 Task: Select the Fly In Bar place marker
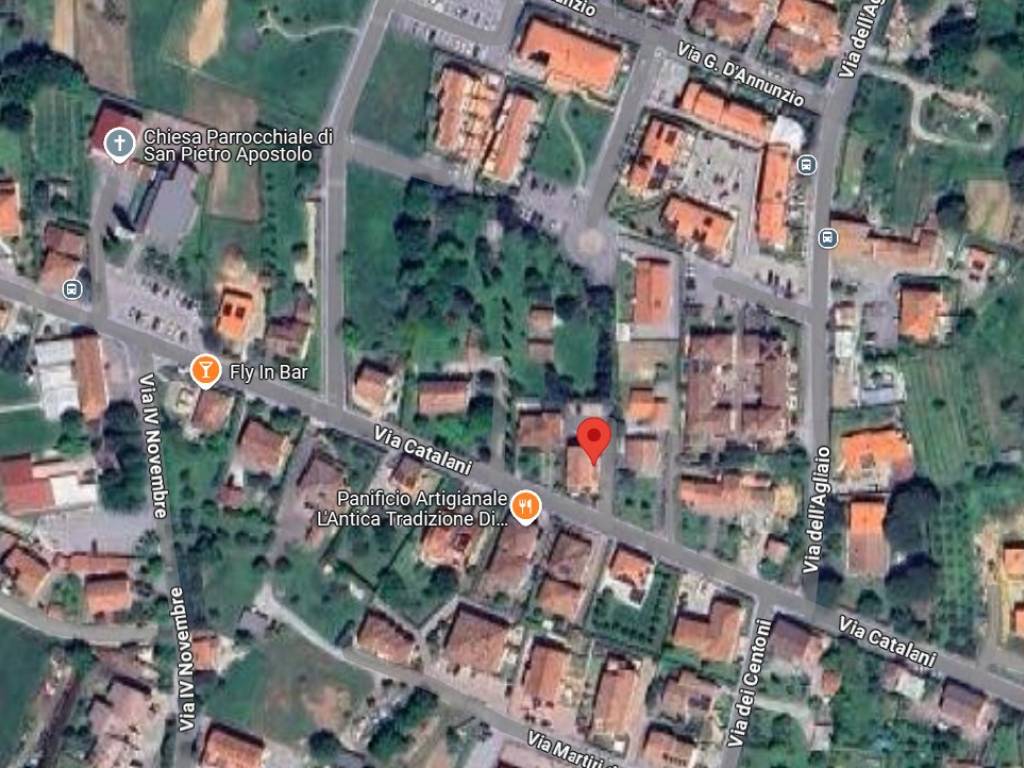coord(205,372)
